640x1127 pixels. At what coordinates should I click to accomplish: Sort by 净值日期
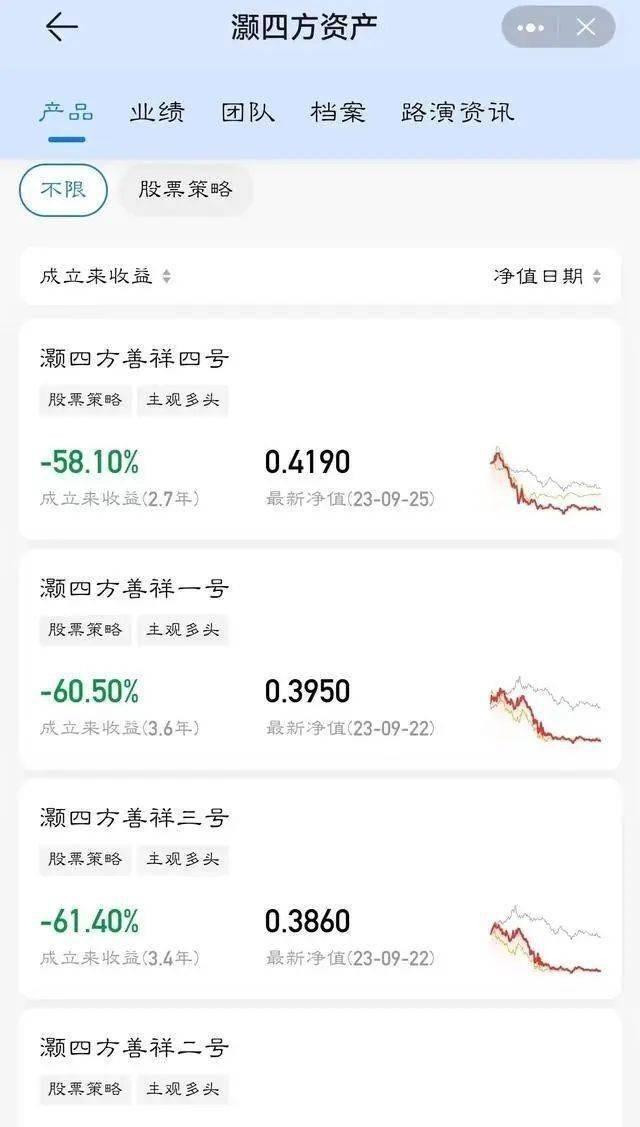(x=547, y=276)
